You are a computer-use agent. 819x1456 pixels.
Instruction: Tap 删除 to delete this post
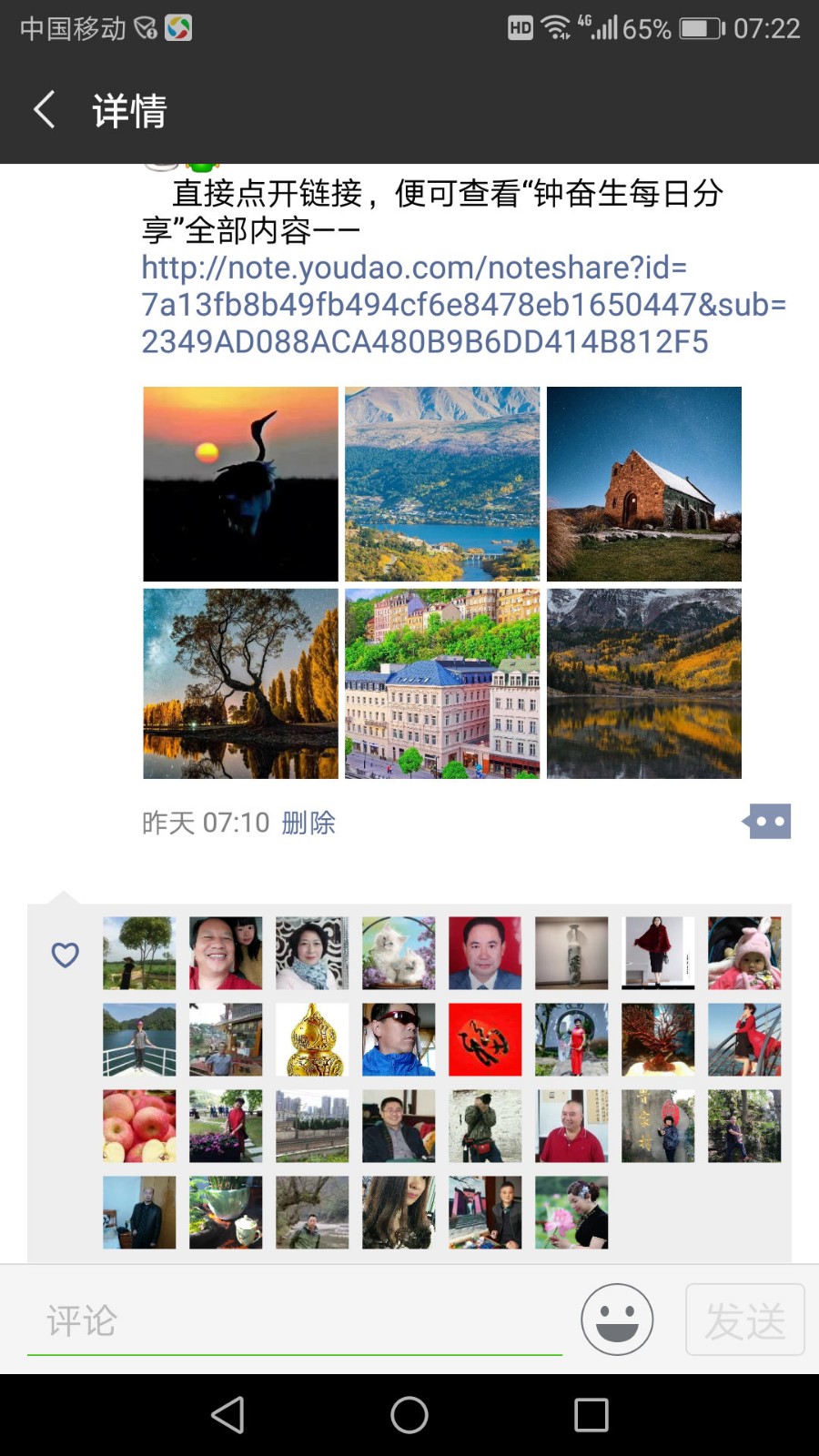tap(308, 823)
